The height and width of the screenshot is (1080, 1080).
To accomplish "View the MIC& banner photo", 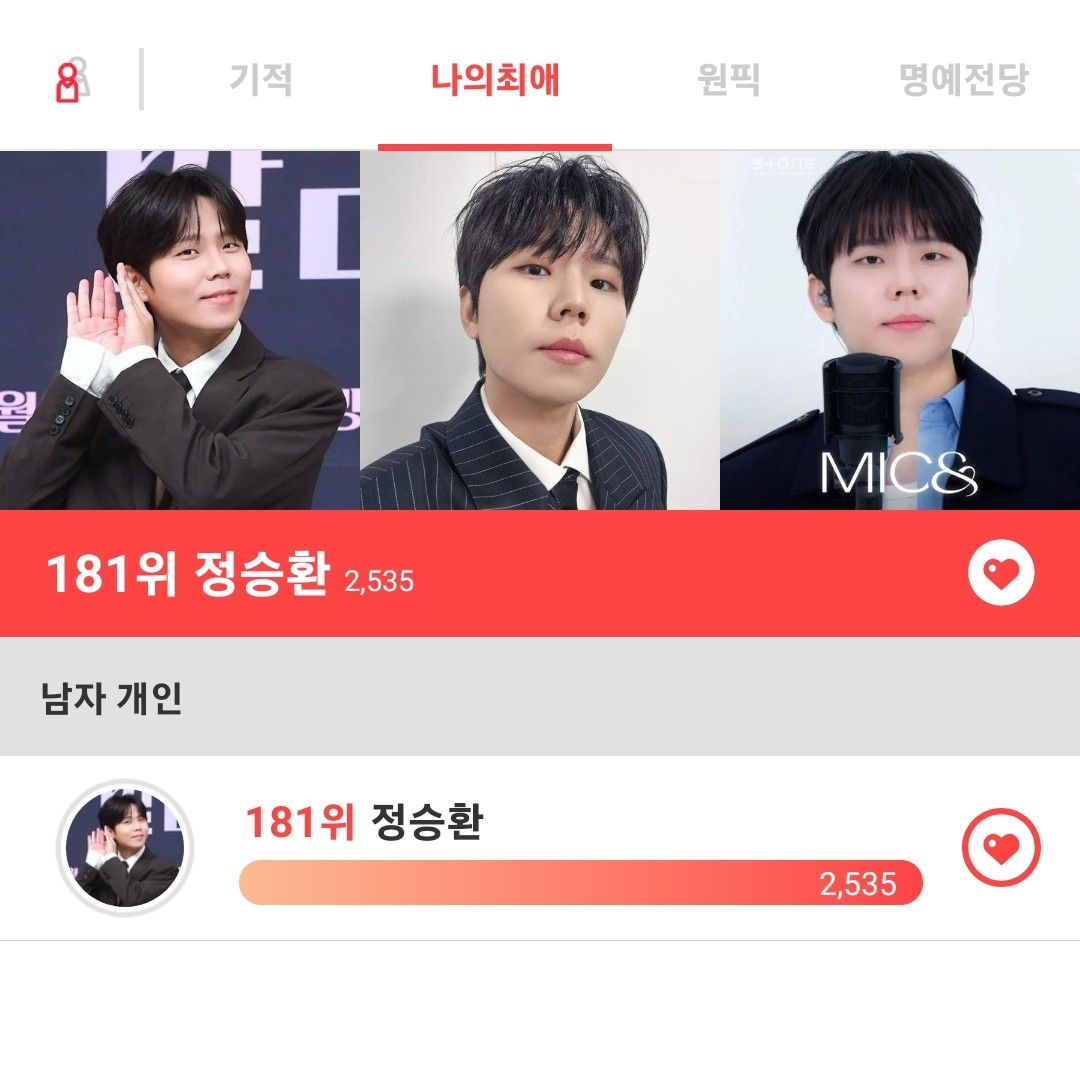I will pyautogui.click(x=900, y=330).
